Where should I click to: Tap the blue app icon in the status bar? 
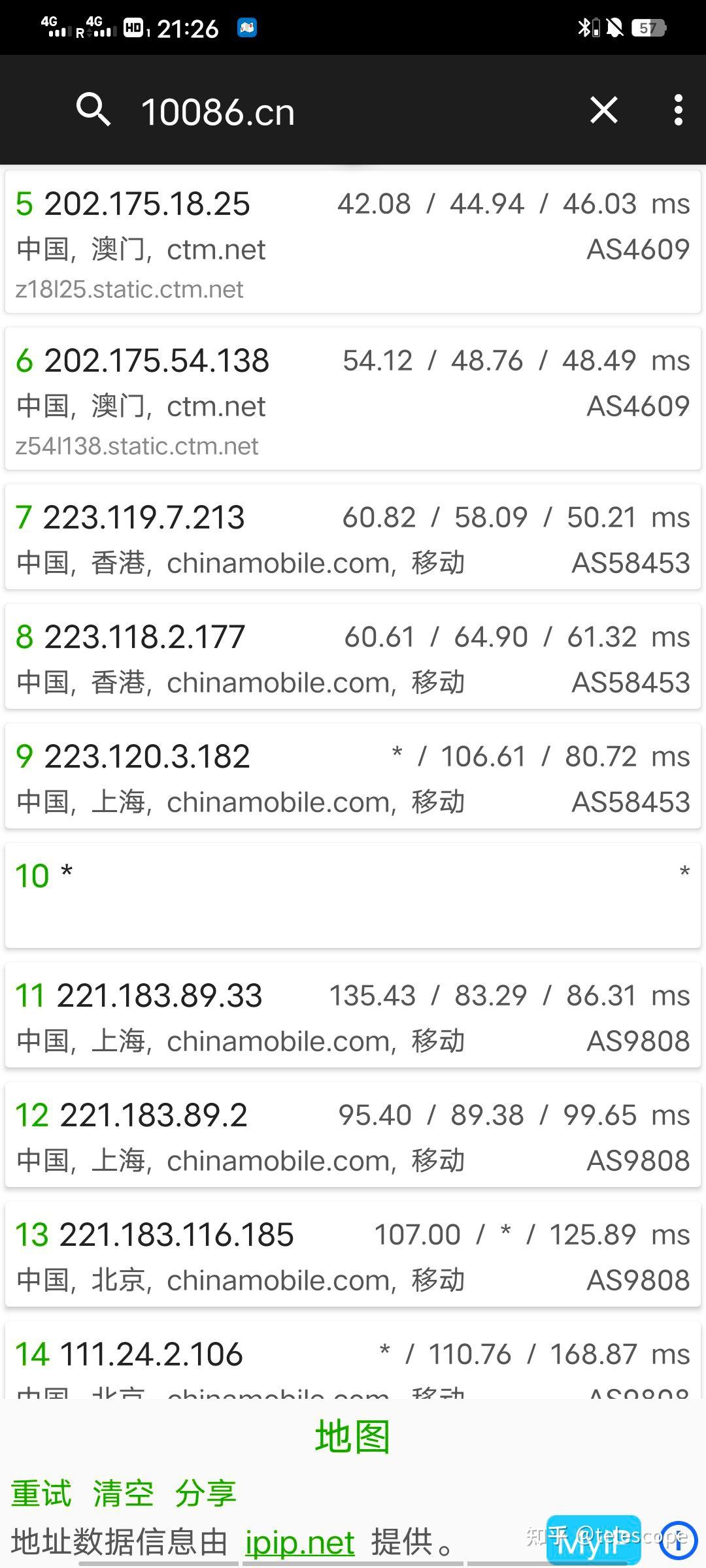246,27
